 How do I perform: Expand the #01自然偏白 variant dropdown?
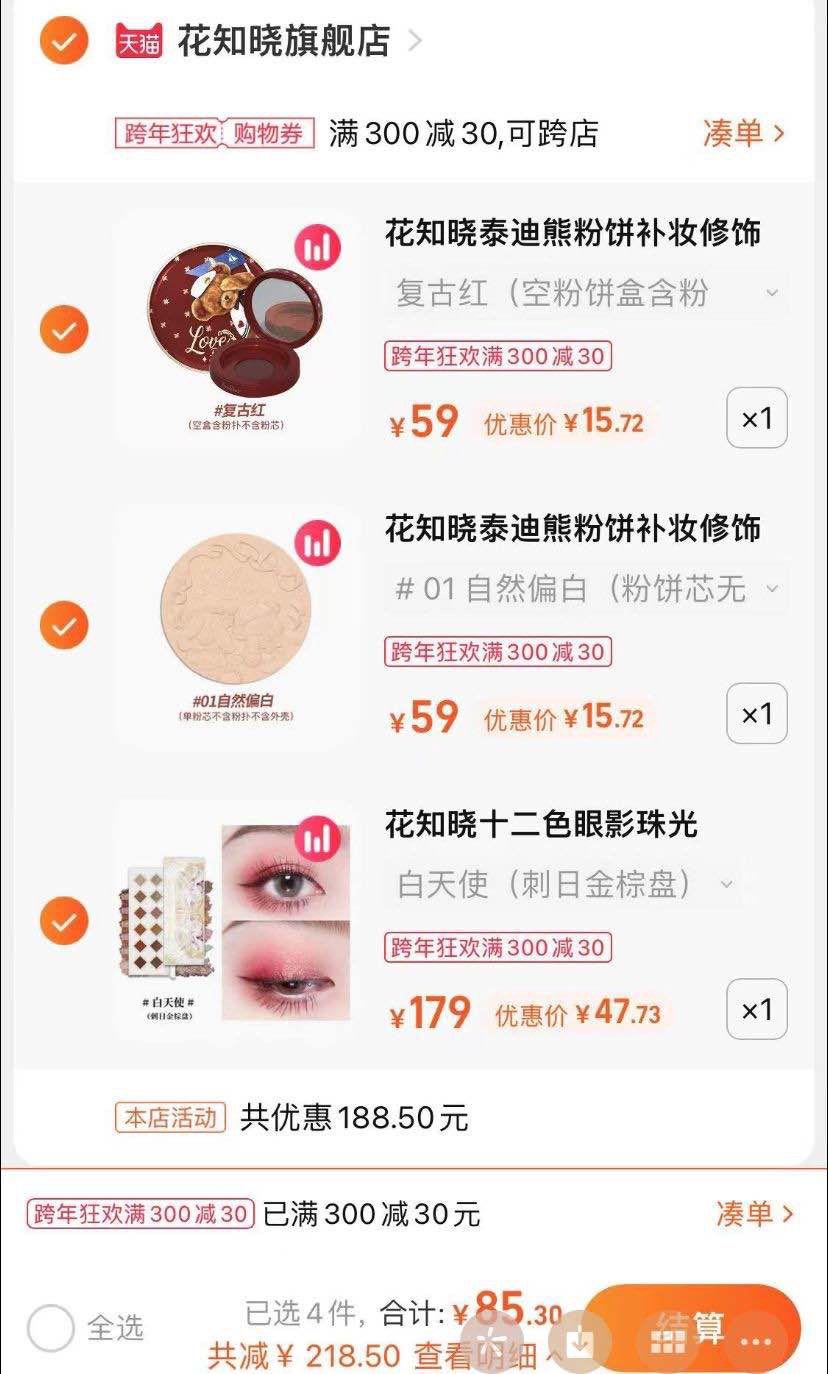point(585,589)
